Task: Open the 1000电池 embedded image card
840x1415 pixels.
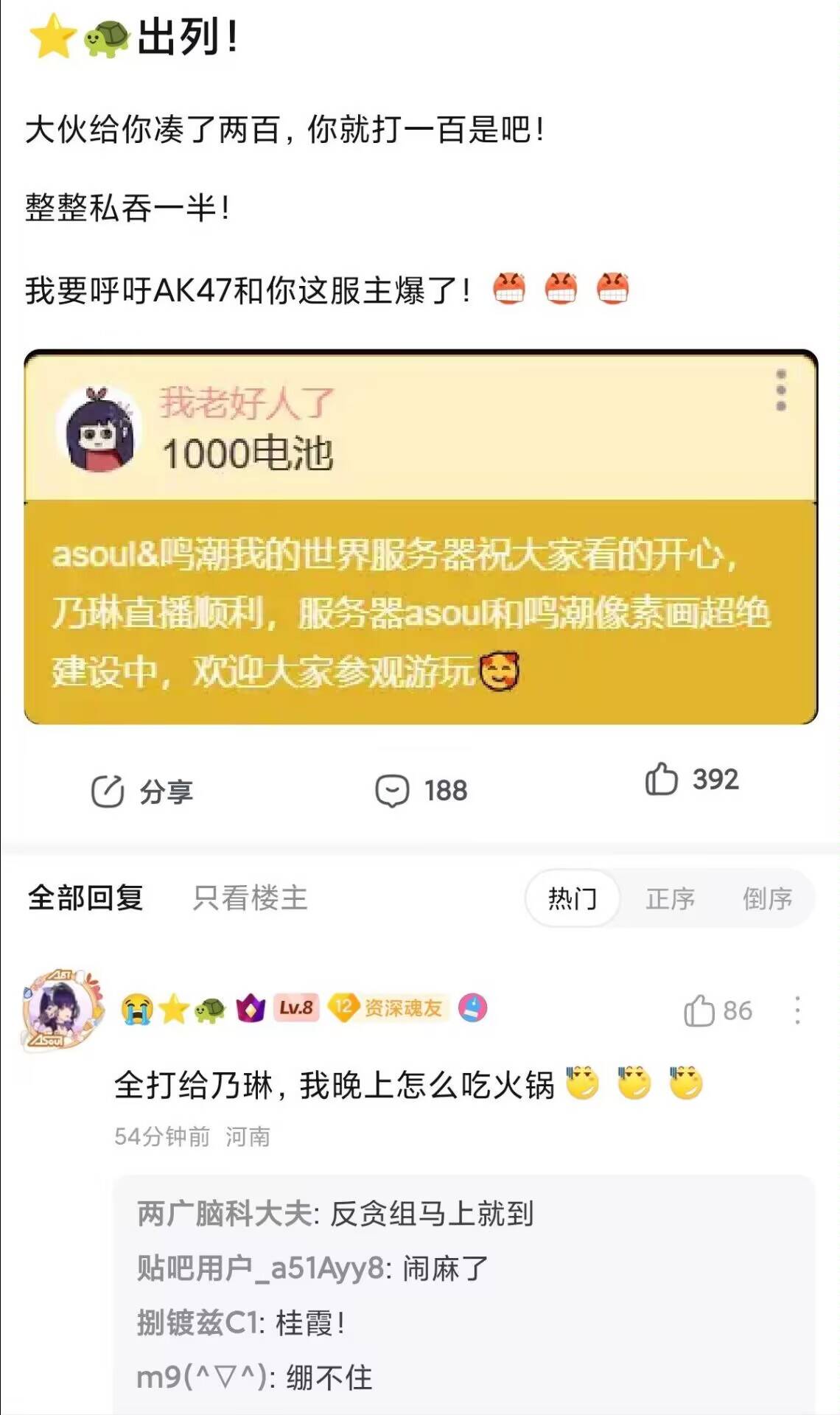Action: click(421, 537)
